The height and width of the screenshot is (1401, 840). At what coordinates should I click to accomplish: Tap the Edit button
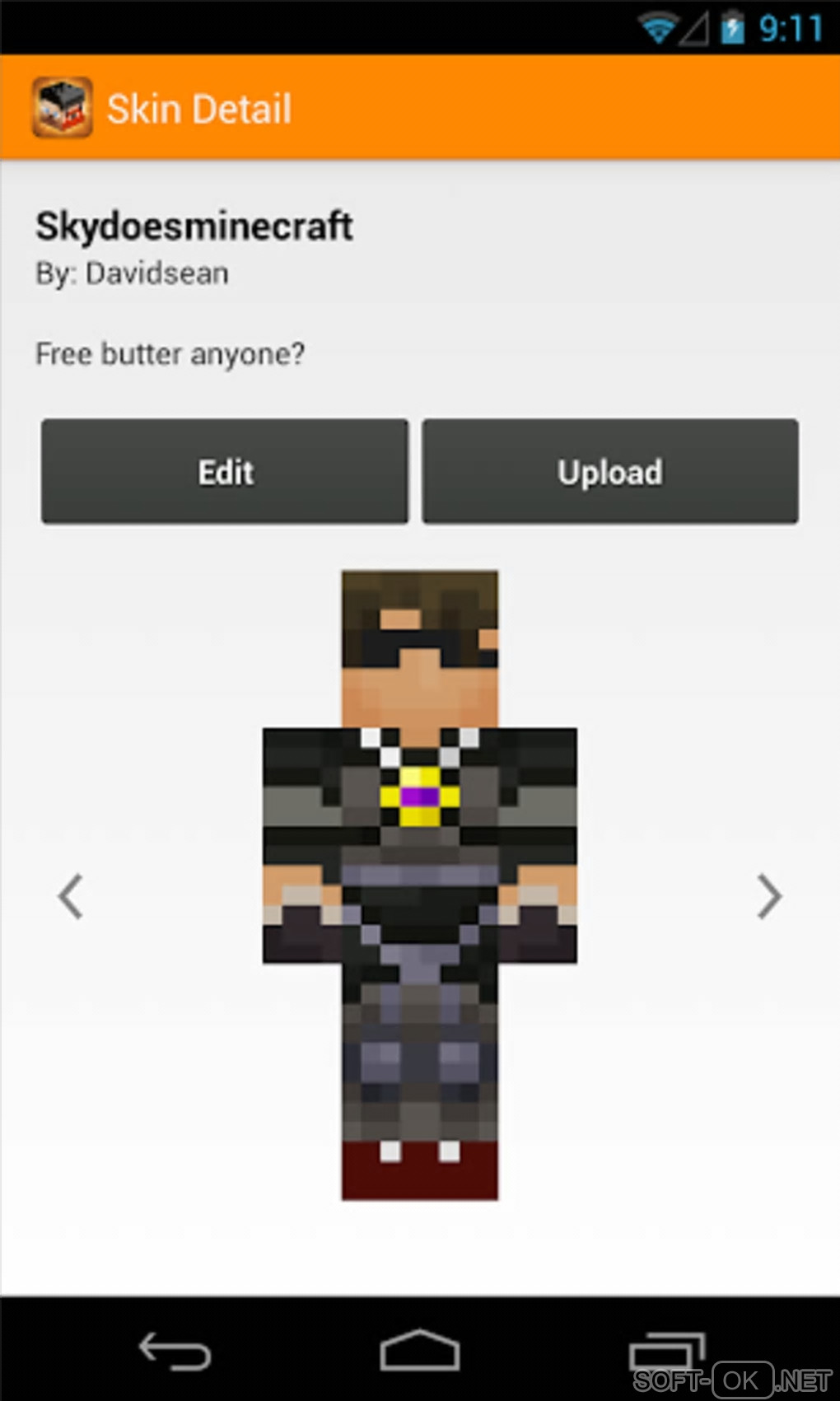click(x=225, y=471)
